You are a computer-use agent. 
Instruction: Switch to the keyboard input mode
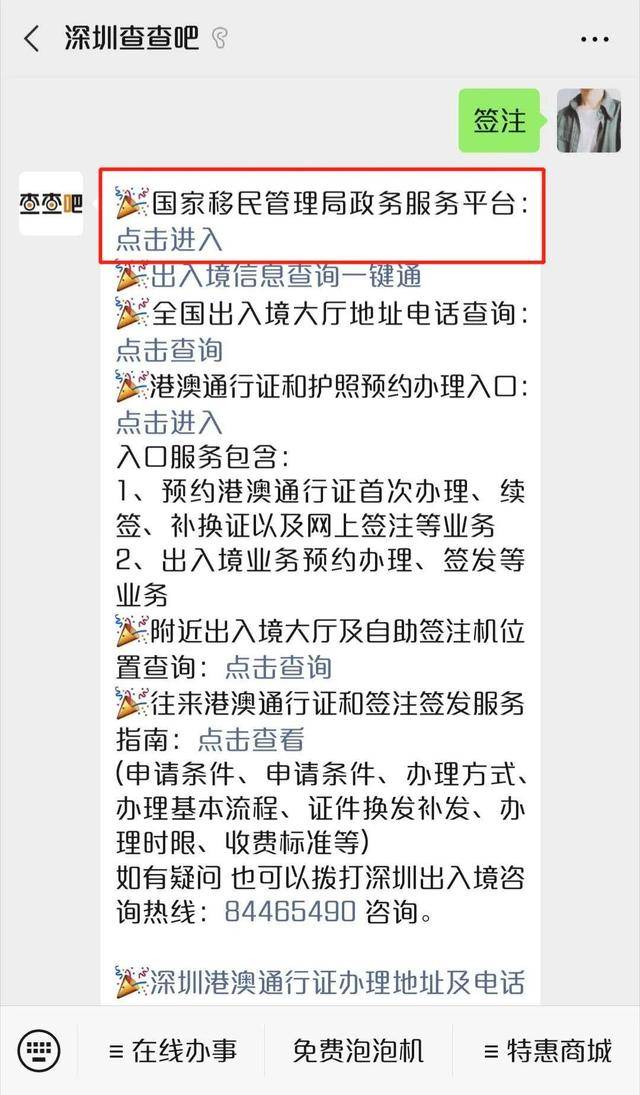pos(39,1050)
